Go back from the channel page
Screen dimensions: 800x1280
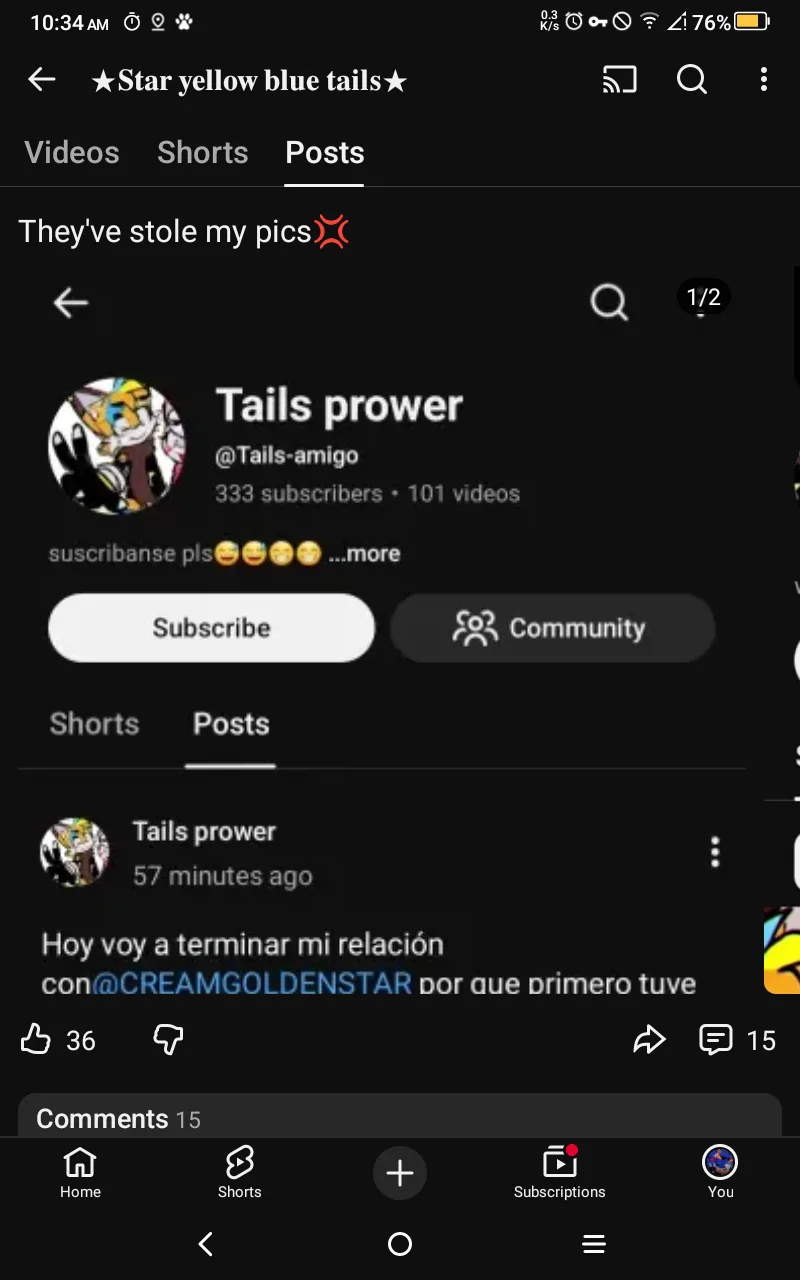(42, 80)
